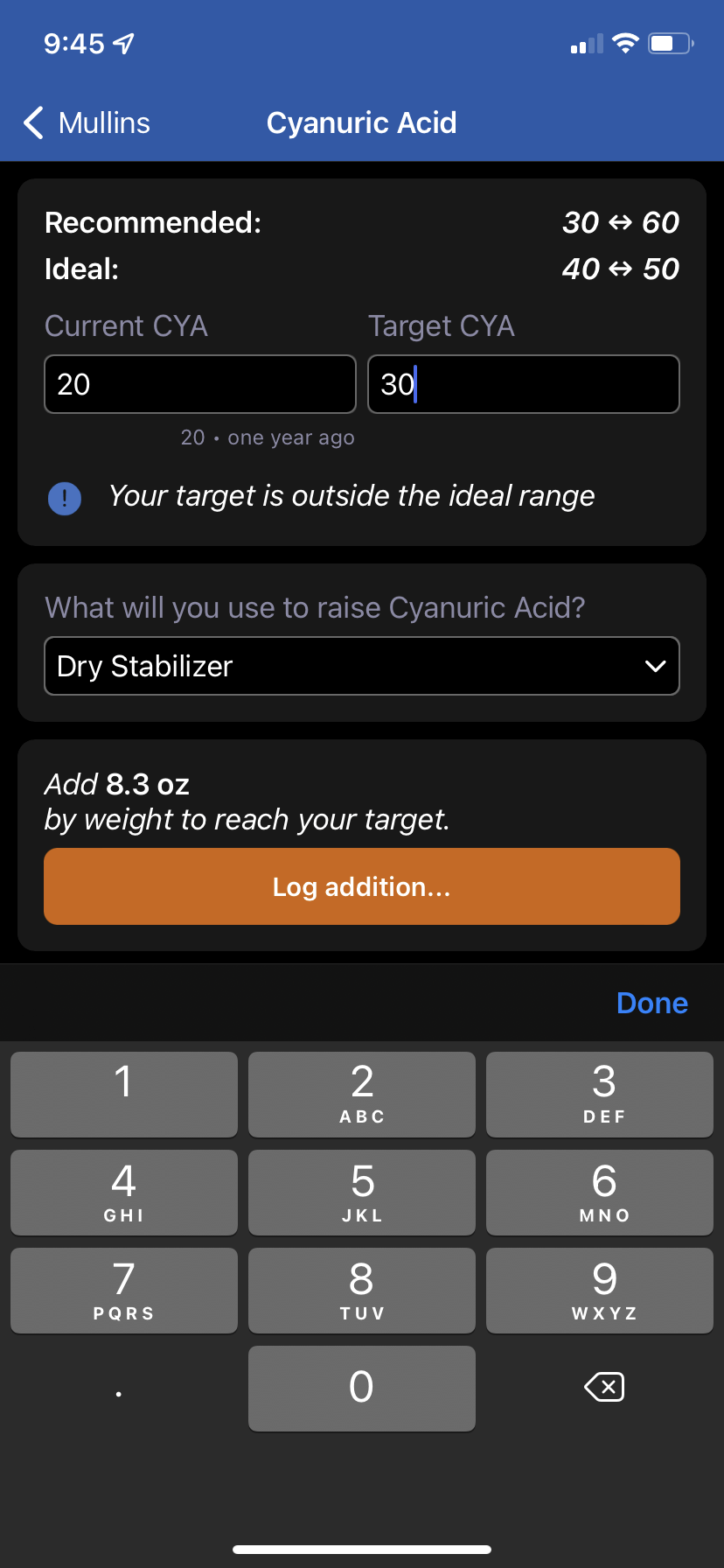The image size is (724, 1568).
Task: Edit the Current CYA field
Action: [200, 384]
